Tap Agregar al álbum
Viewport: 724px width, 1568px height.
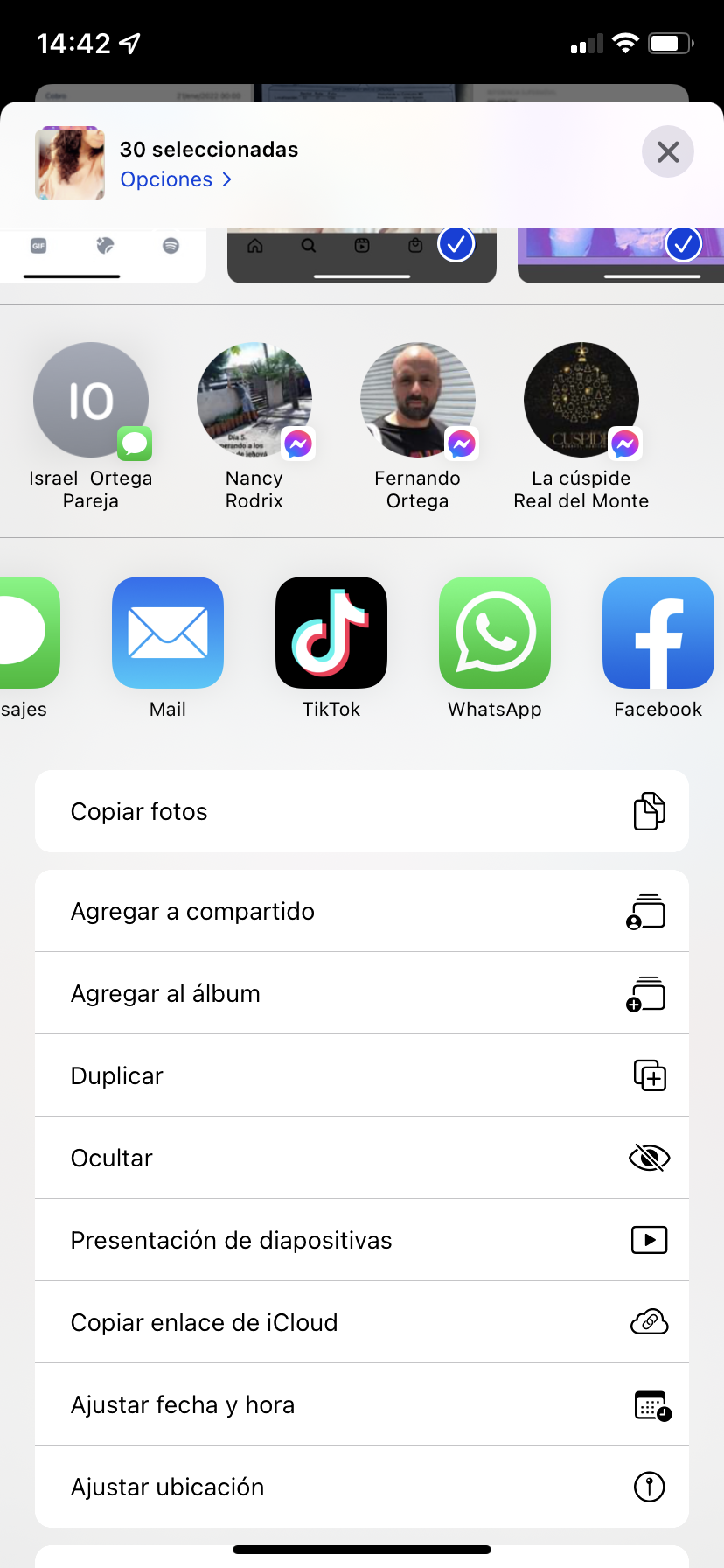pos(362,993)
